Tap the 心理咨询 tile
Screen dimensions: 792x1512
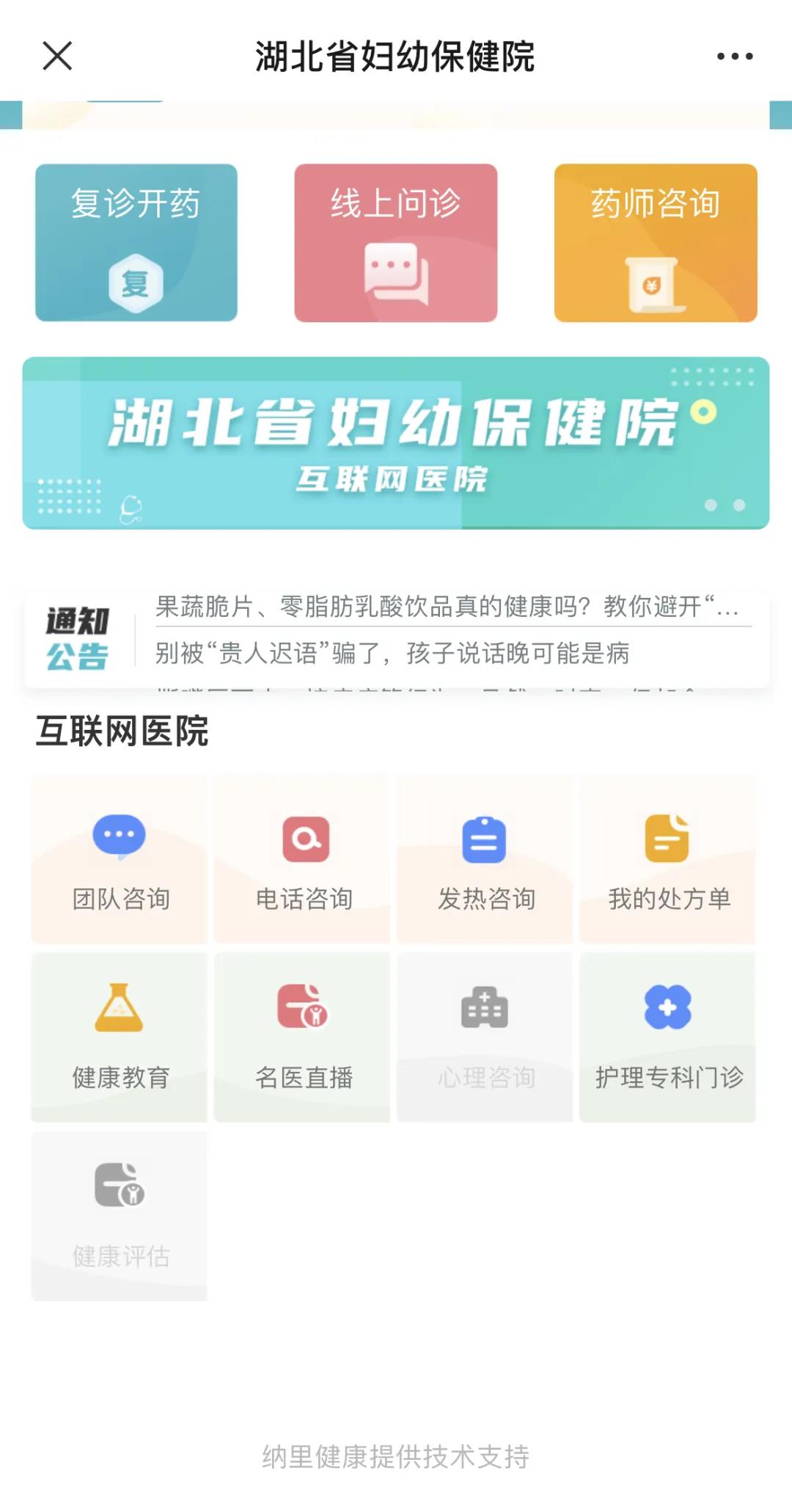(485, 1037)
